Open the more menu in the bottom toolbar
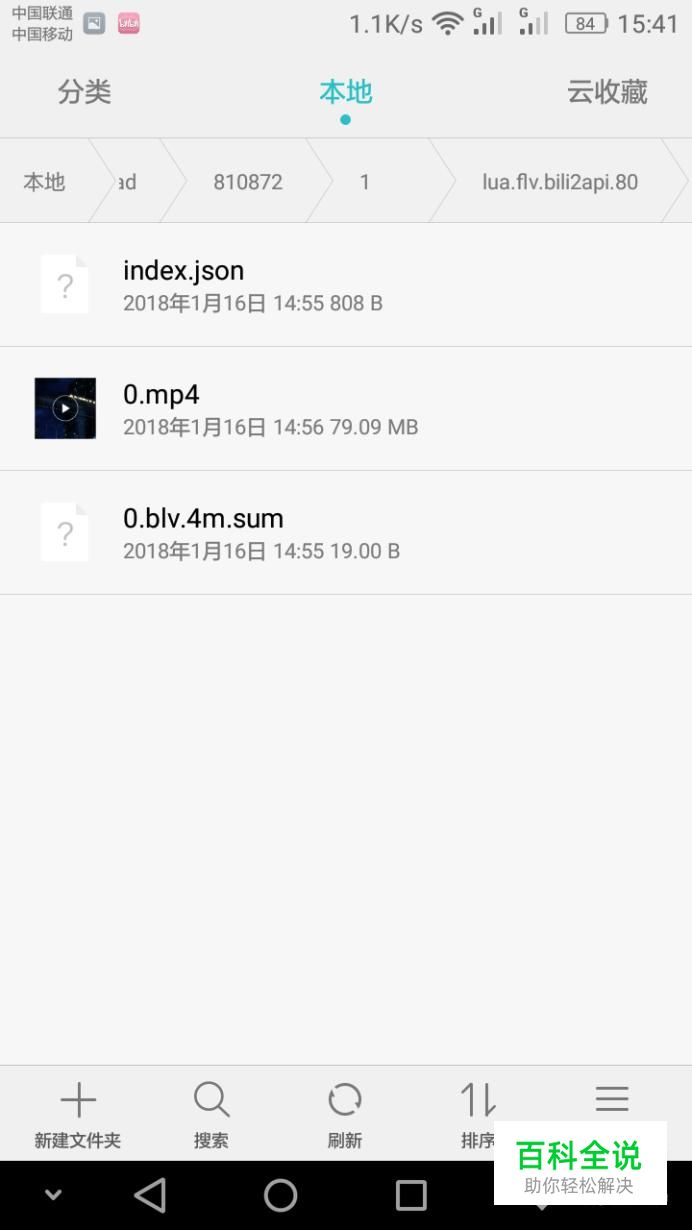This screenshot has width=692, height=1230. (612, 1100)
